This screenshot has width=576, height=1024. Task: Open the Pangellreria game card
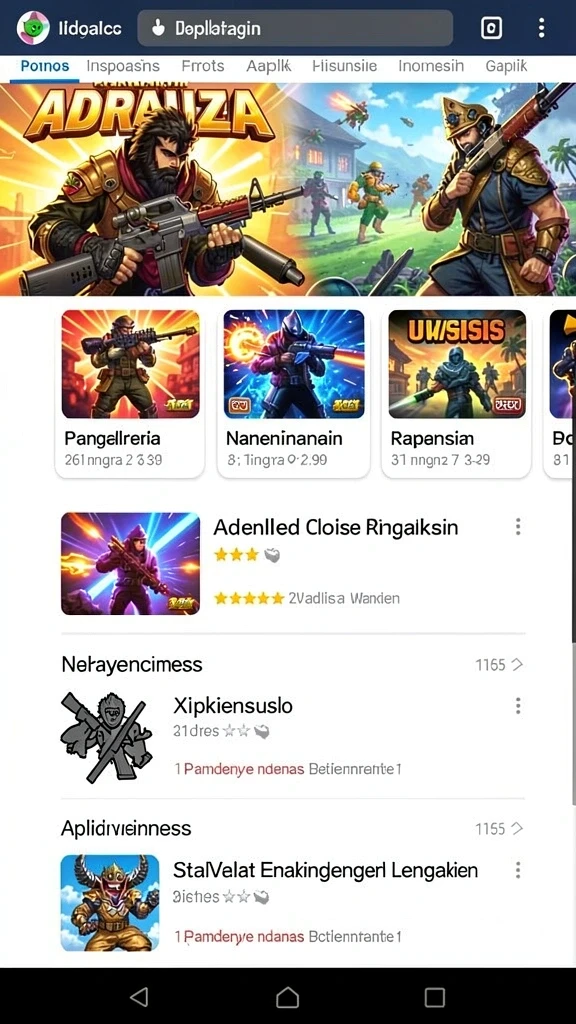[129, 394]
